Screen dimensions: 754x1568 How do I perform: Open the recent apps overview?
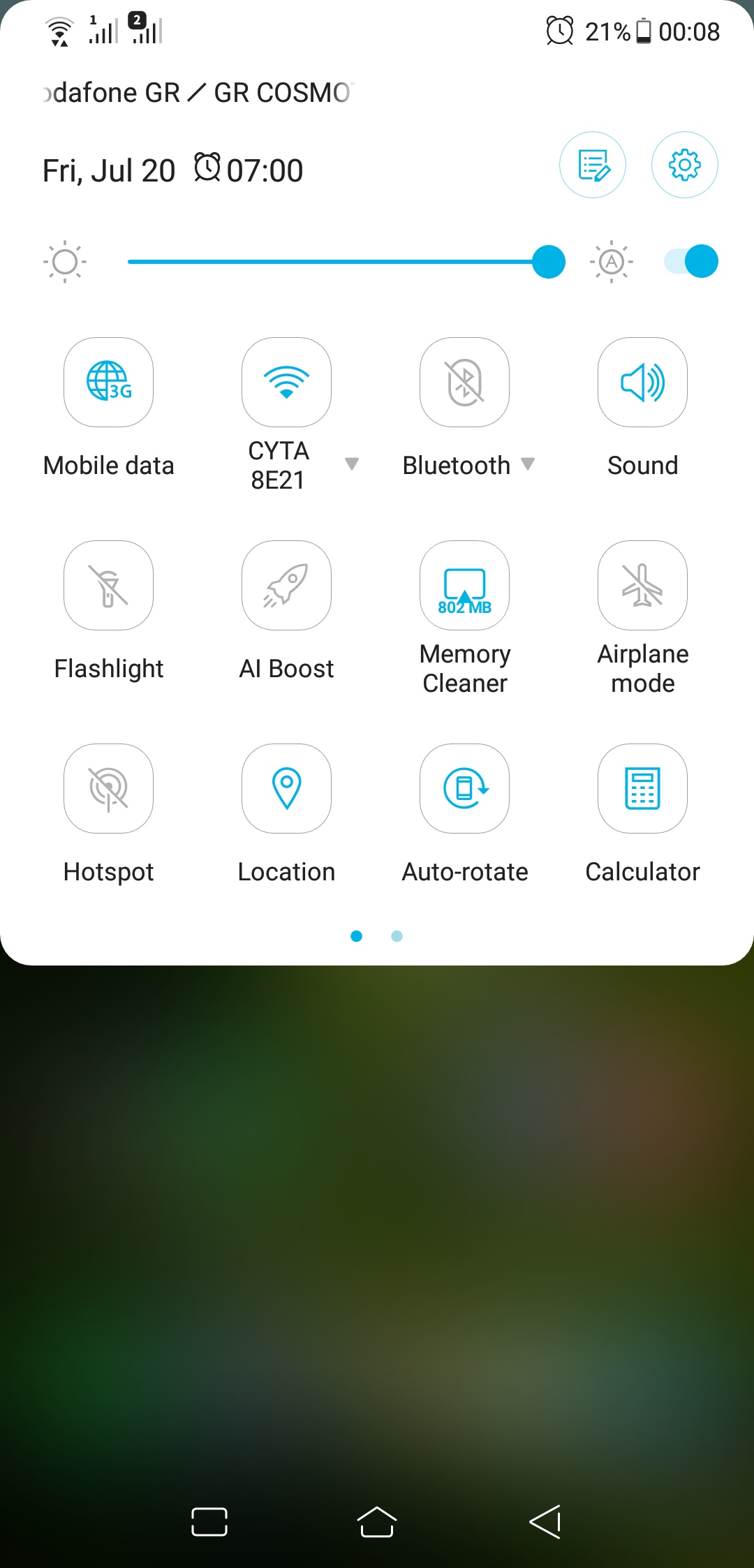tap(209, 1522)
